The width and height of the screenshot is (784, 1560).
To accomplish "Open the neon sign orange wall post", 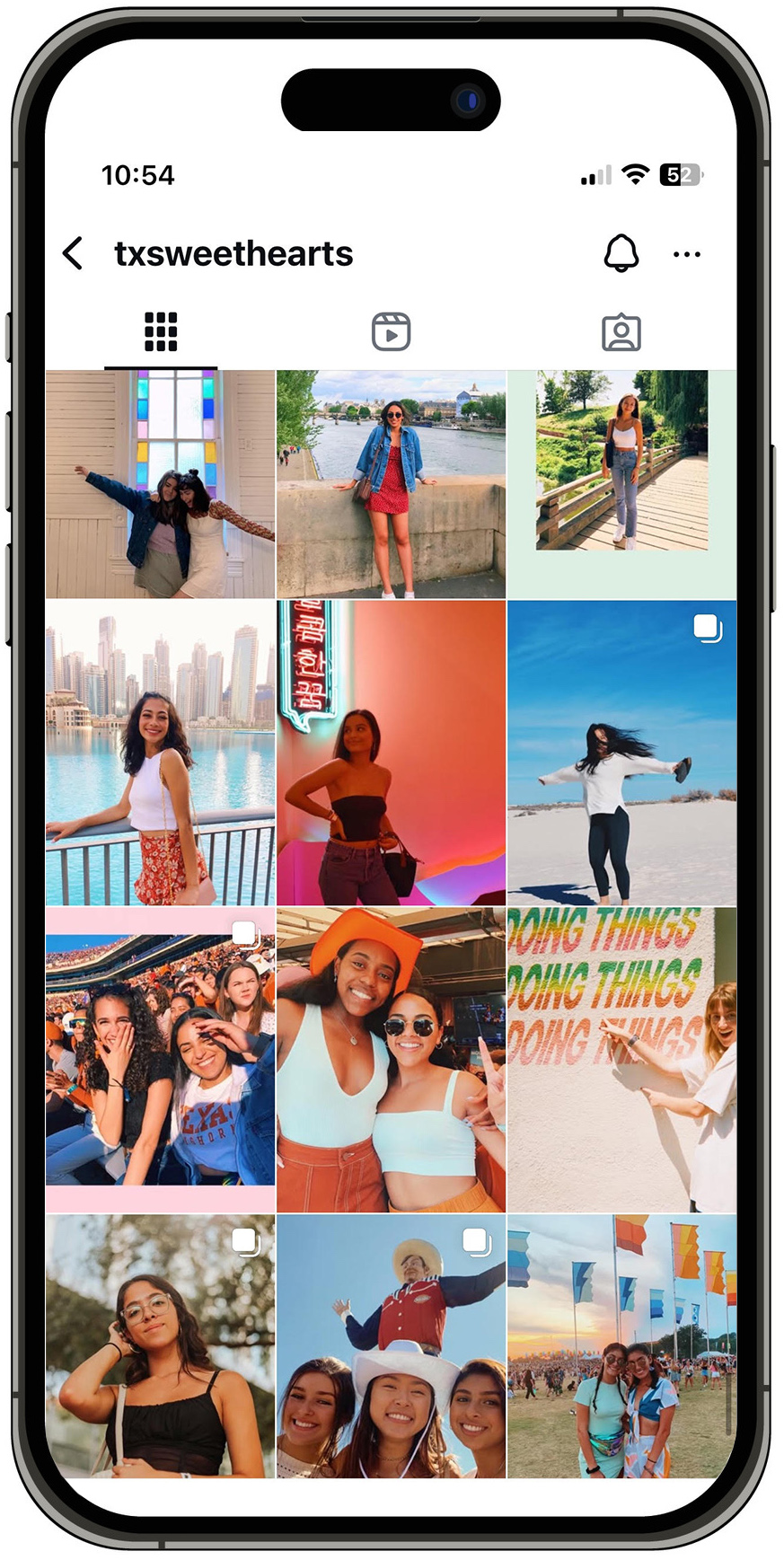I will (x=391, y=753).
